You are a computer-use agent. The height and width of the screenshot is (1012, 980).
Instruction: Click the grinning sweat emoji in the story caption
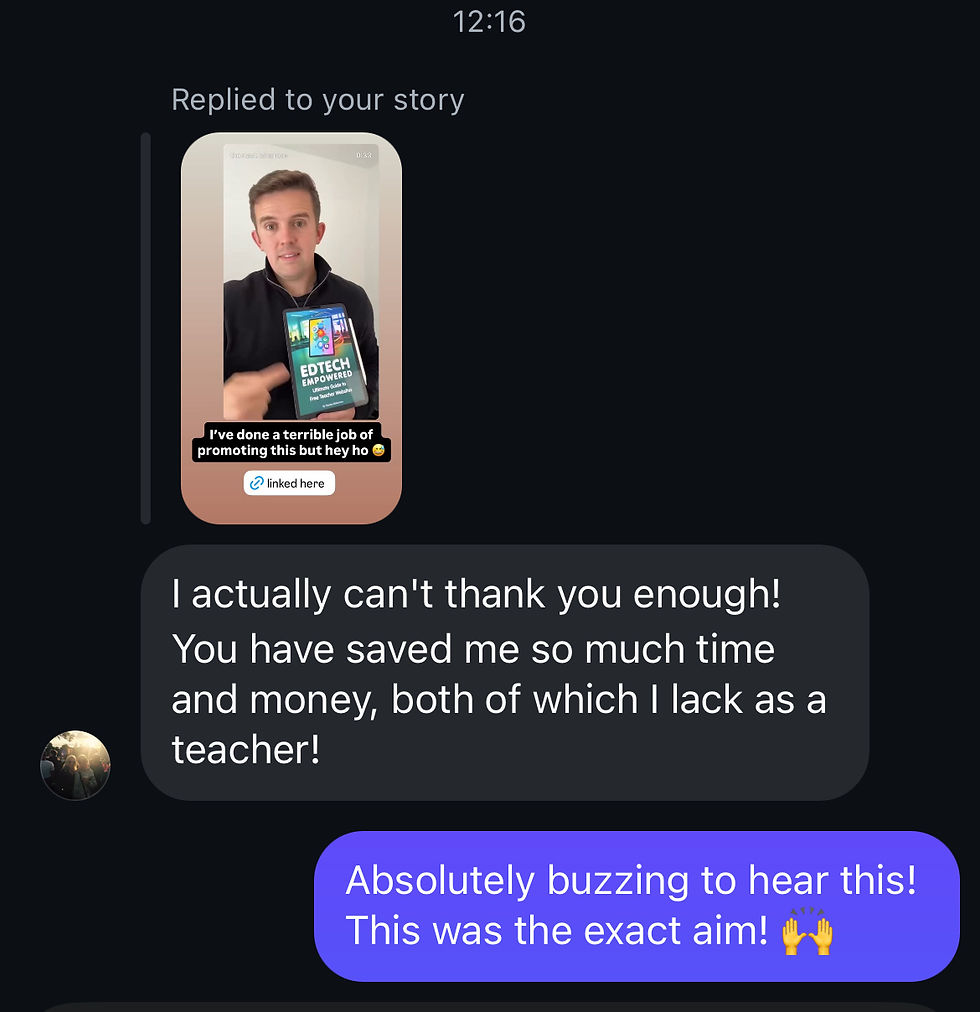point(380,450)
